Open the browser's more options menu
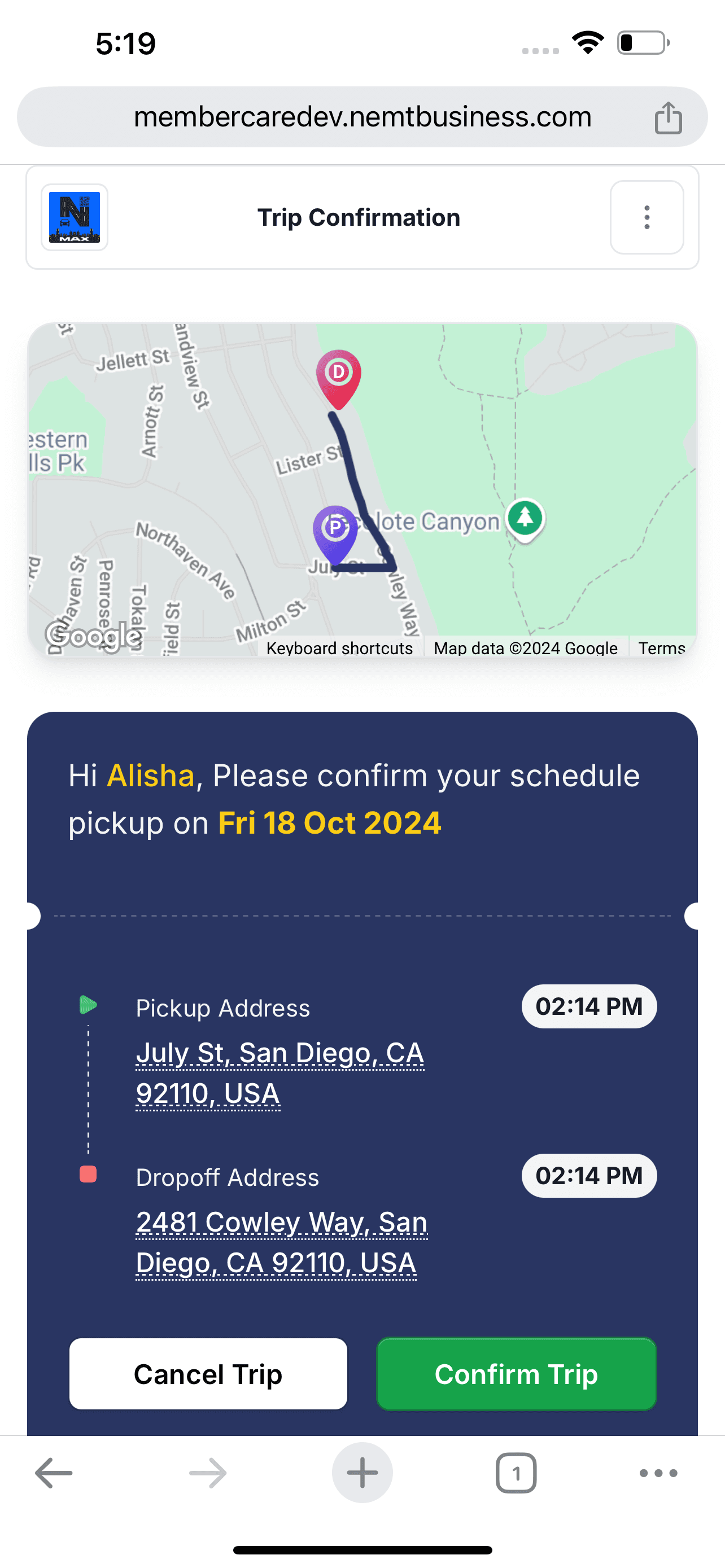725x1568 pixels. coord(658,1473)
